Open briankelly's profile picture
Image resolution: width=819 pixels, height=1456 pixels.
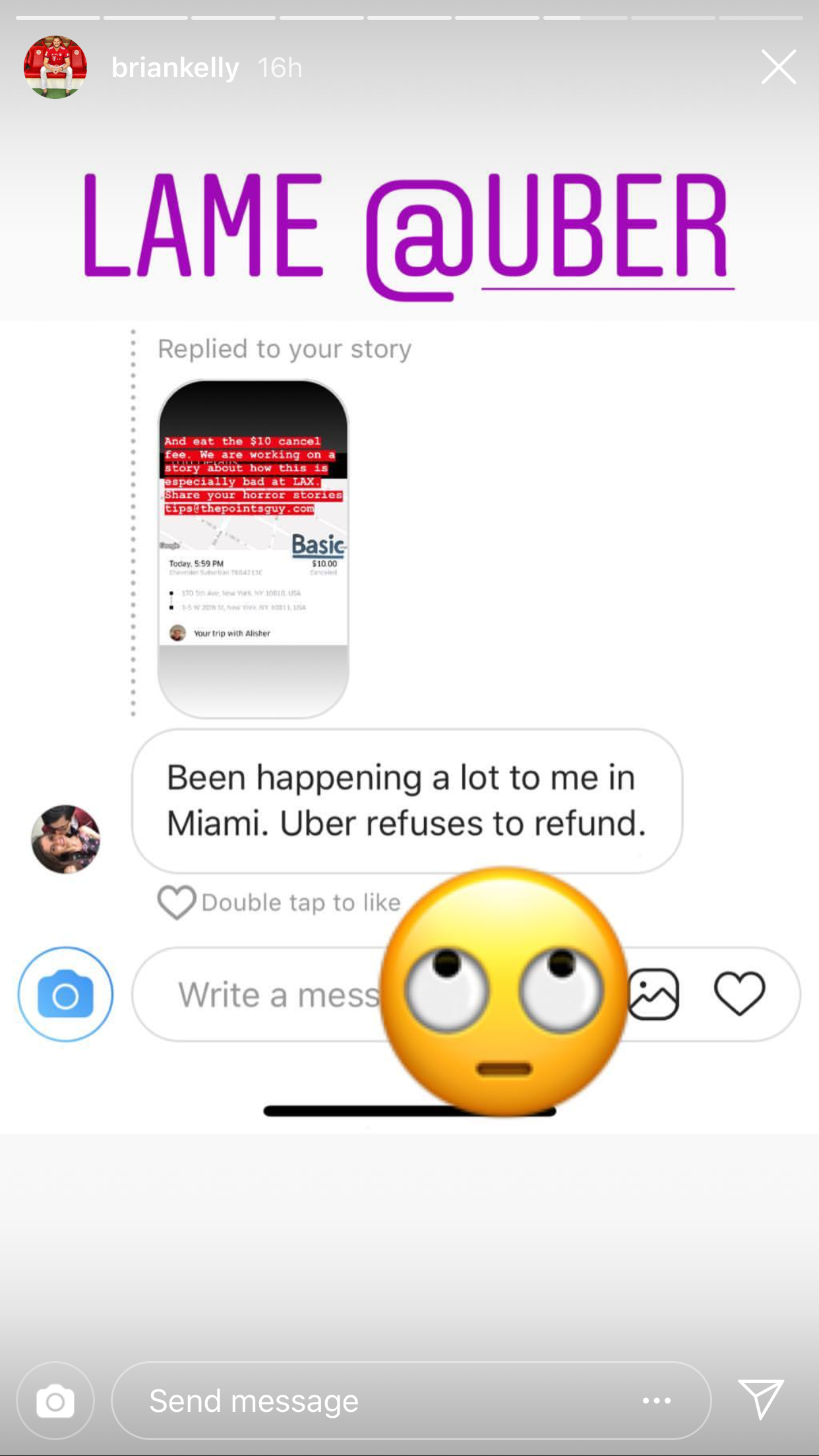click(x=55, y=67)
